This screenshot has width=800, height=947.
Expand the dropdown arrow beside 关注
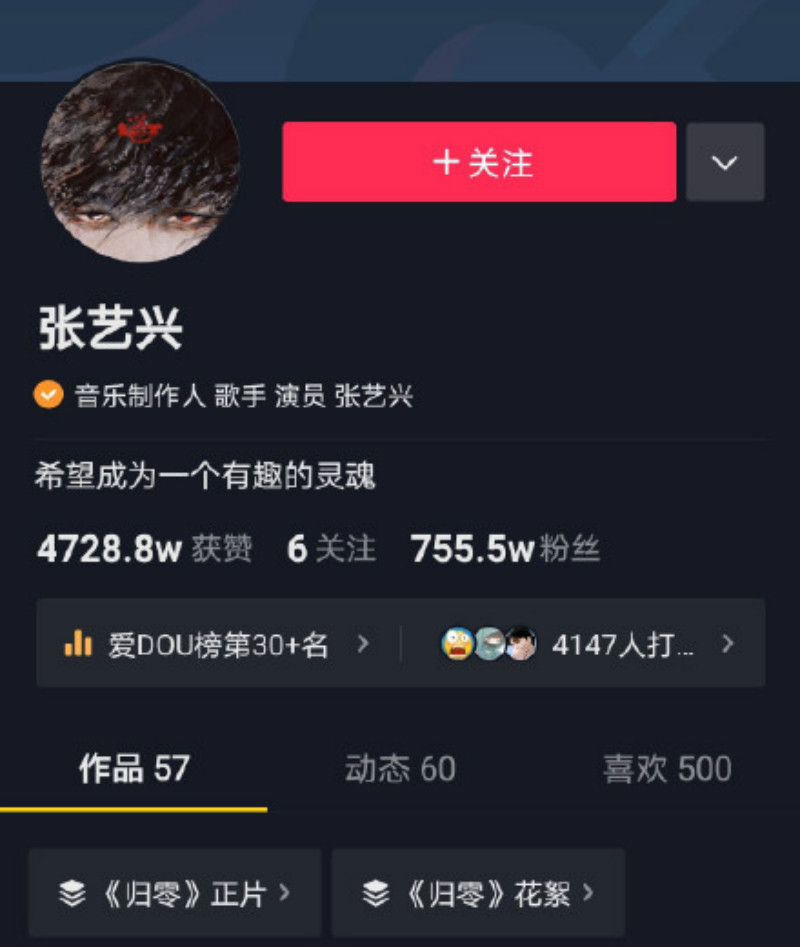tap(725, 162)
